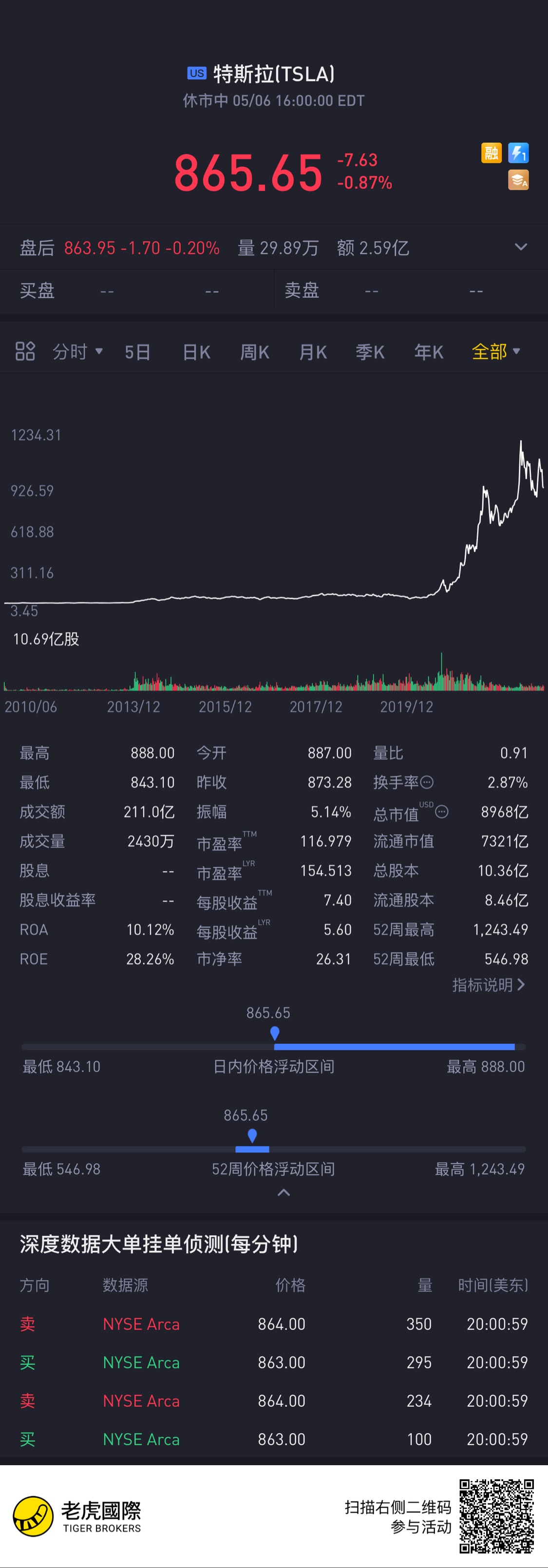This screenshot has height=1568, width=548.
Task: Switch to the 年K chart
Action: tap(429, 352)
